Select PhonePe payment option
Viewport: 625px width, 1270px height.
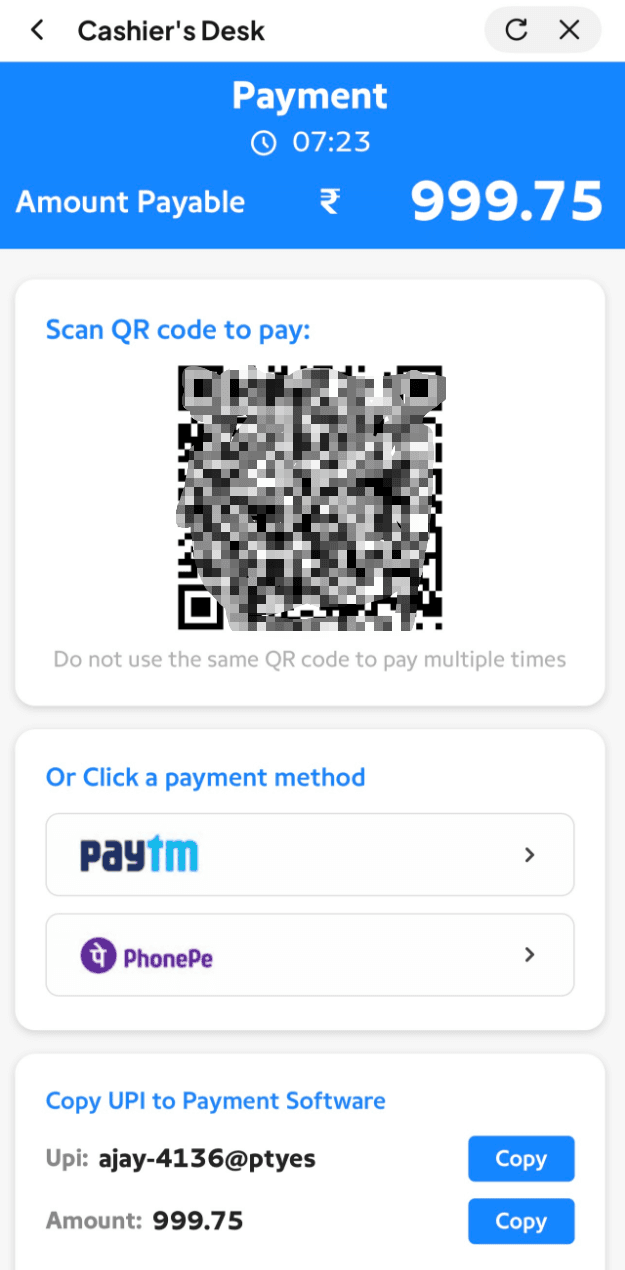point(310,955)
